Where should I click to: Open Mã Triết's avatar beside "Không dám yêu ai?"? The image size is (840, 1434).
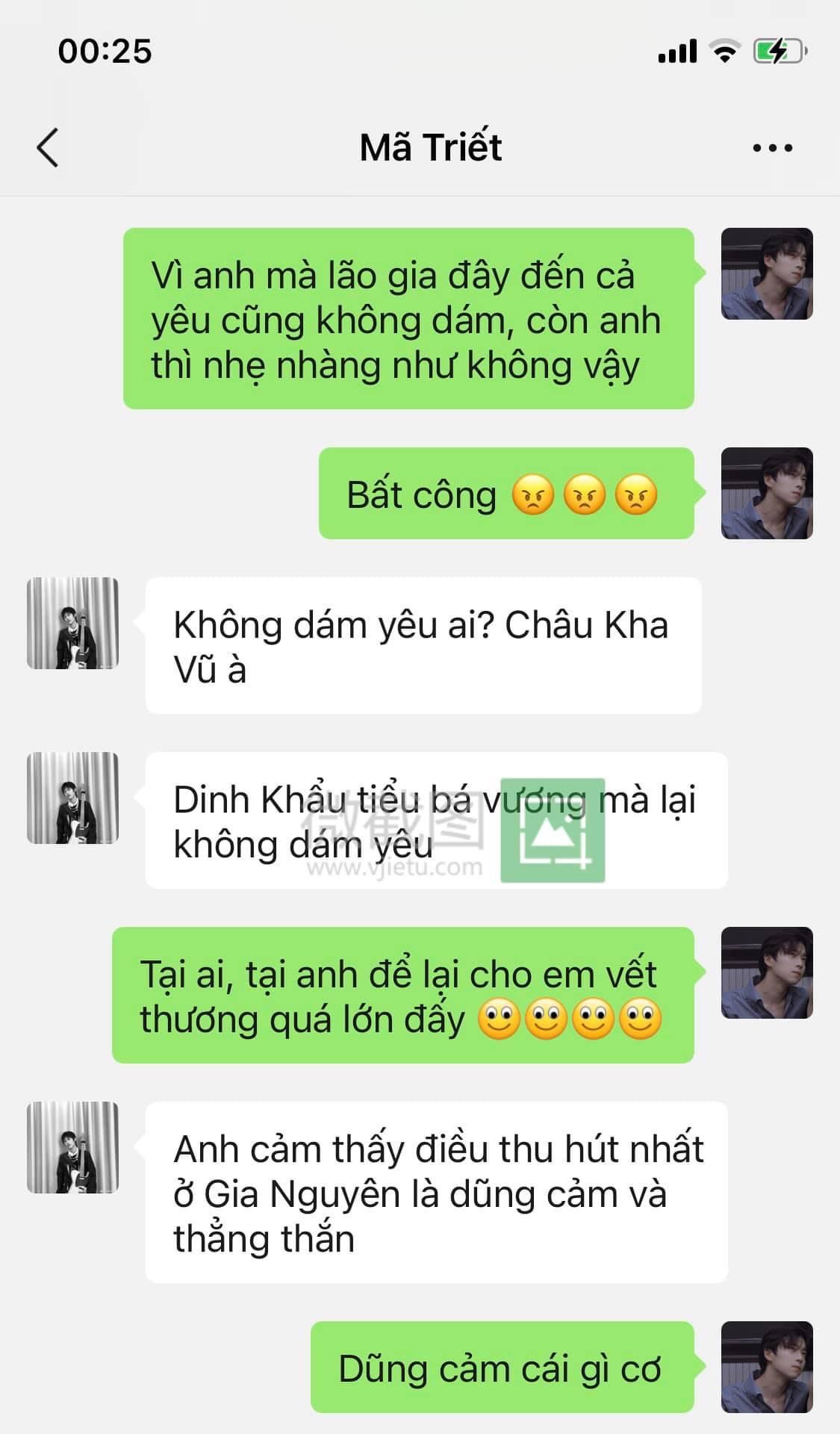pyautogui.click(x=73, y=623)
